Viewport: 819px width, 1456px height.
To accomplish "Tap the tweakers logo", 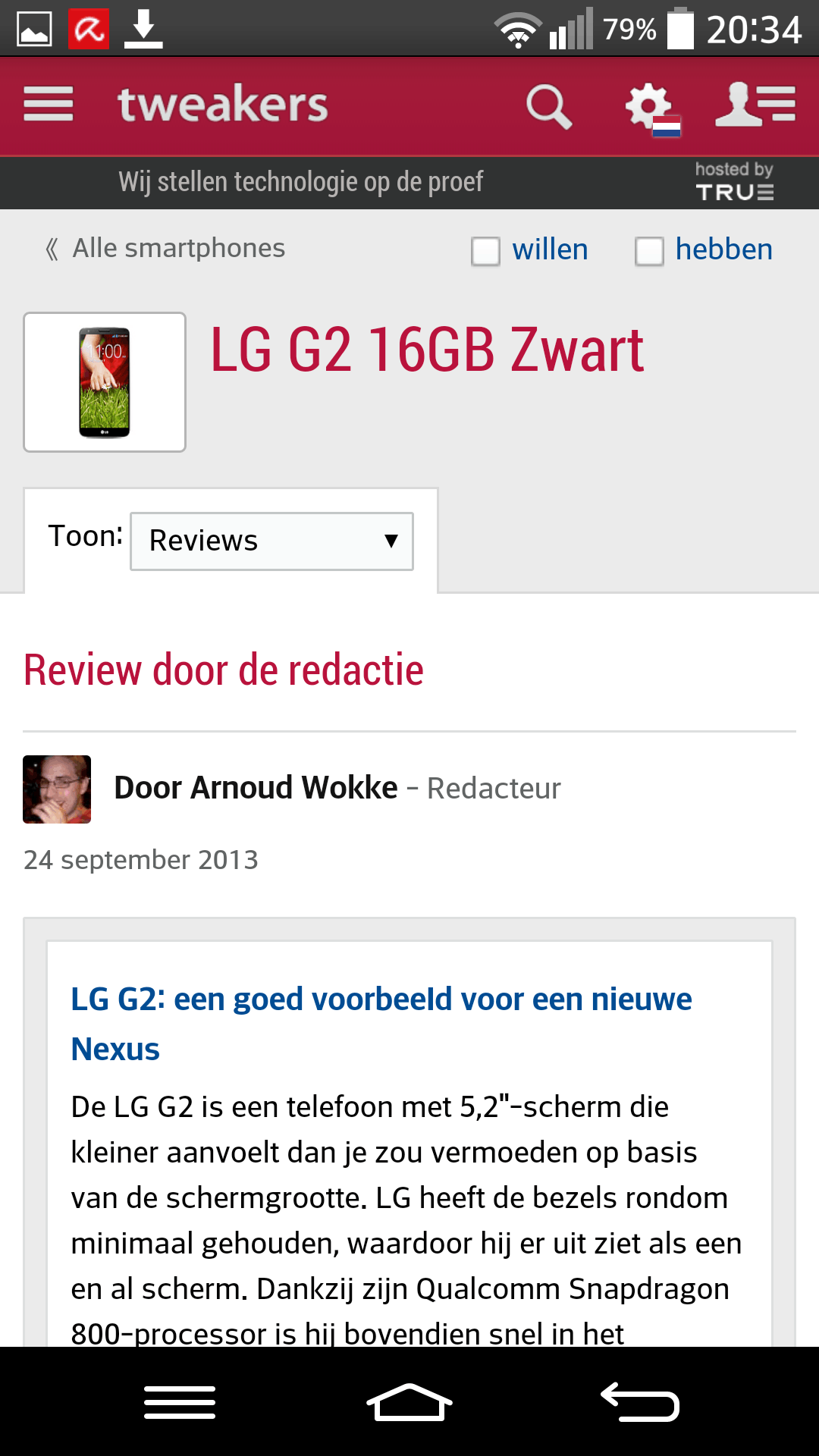I will point(223,105).
